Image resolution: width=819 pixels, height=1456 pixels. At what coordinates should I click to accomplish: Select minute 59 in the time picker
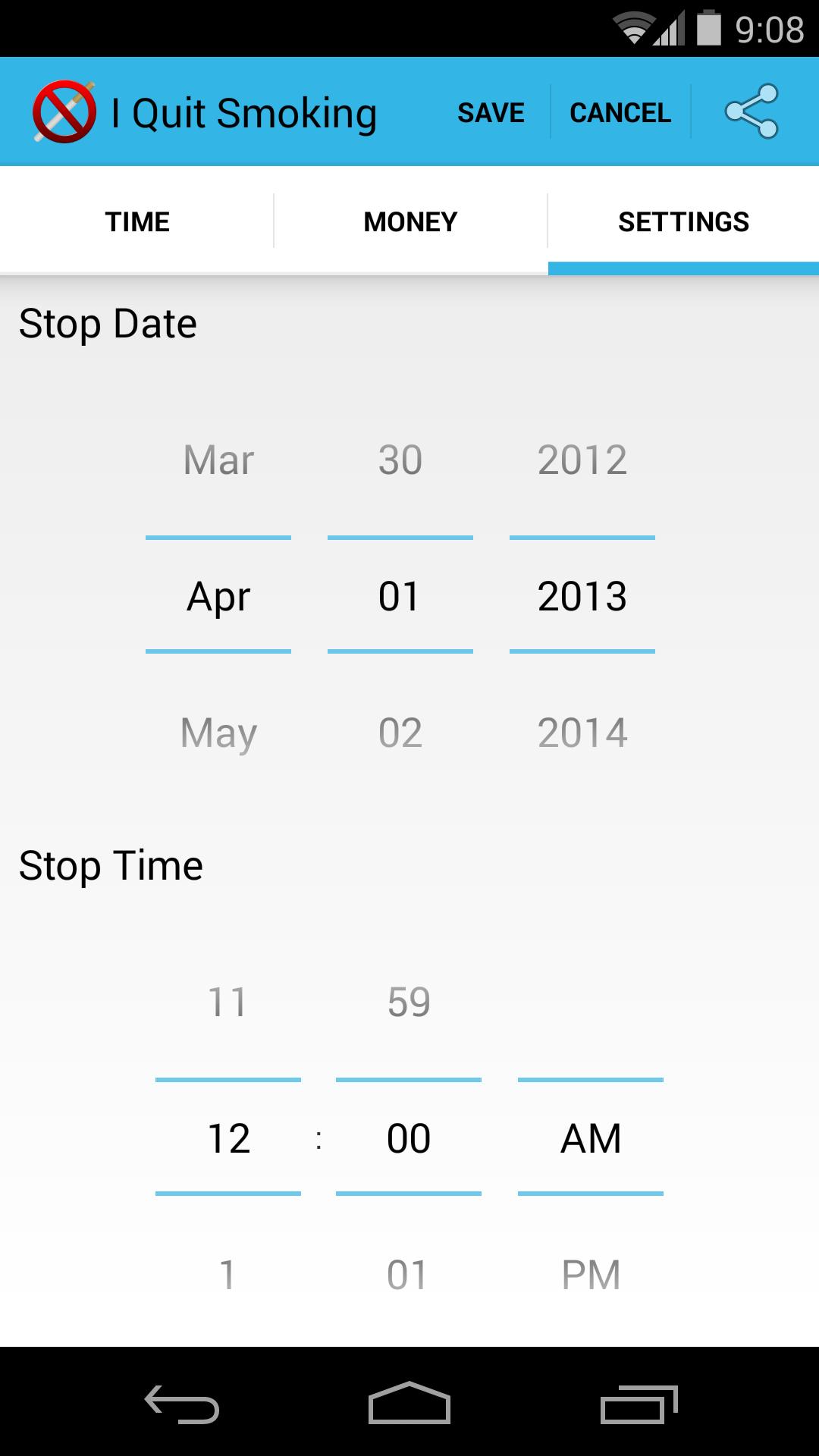(x=408, y=1001)
